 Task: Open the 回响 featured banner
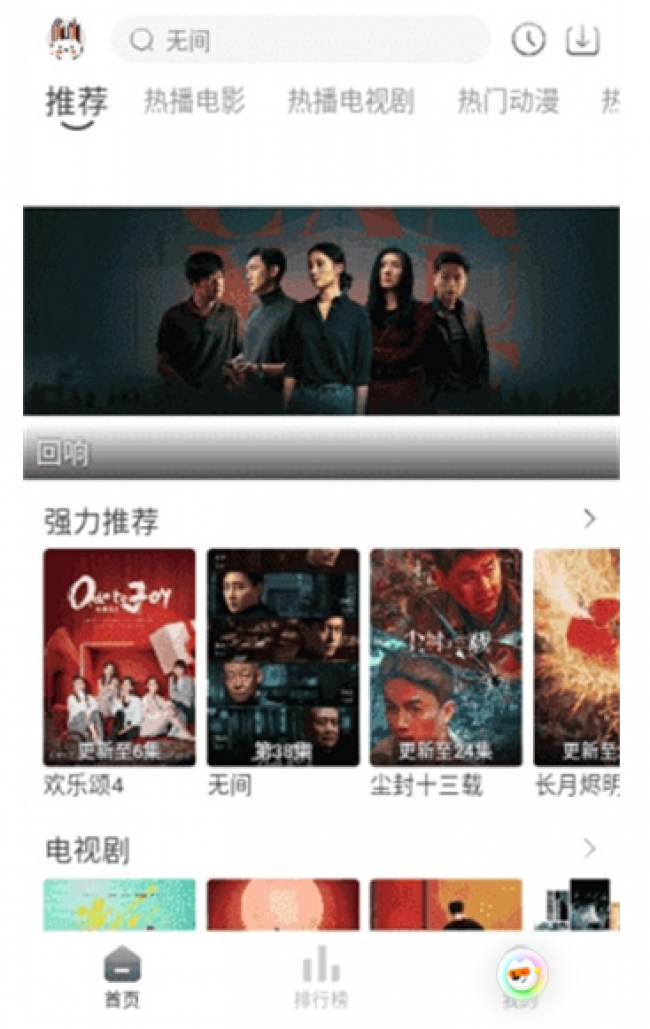click(321, 343)
